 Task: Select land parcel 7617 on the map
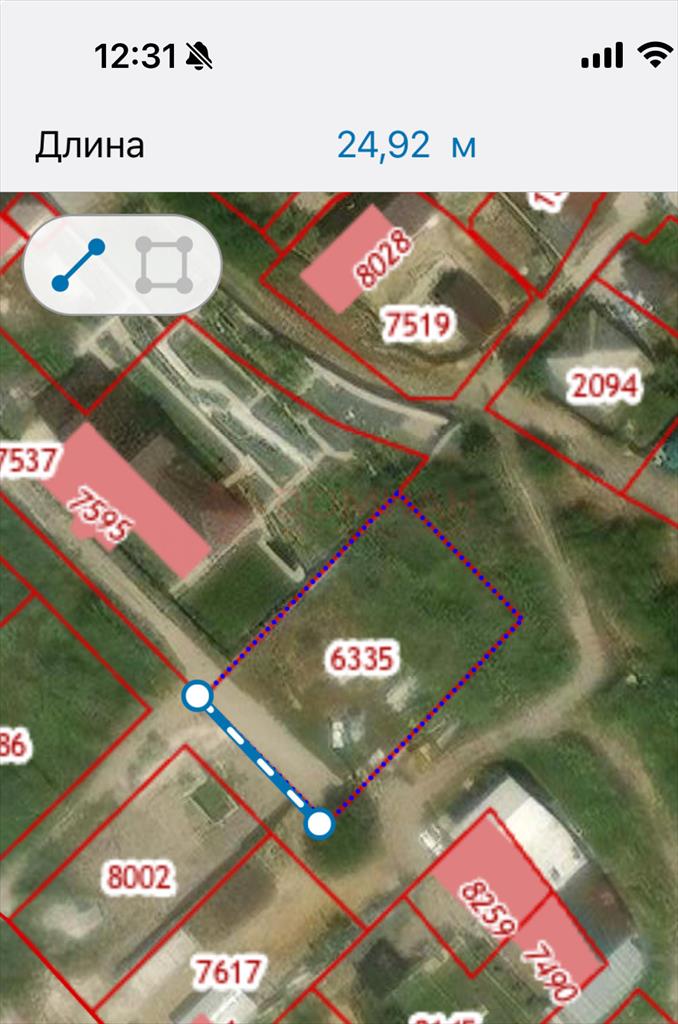tap(228, 971)
